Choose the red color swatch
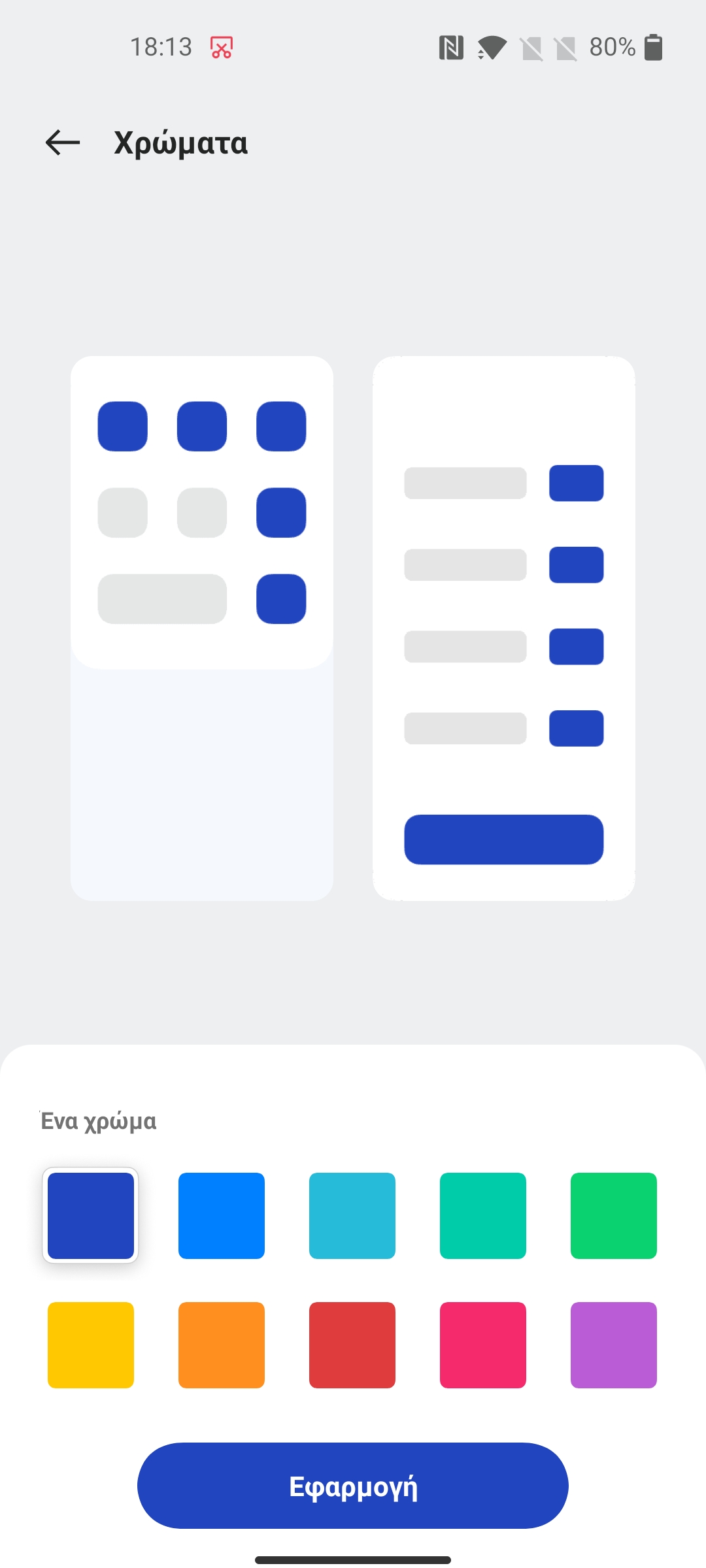The image size is (706, 1568). click(352, 1345)
